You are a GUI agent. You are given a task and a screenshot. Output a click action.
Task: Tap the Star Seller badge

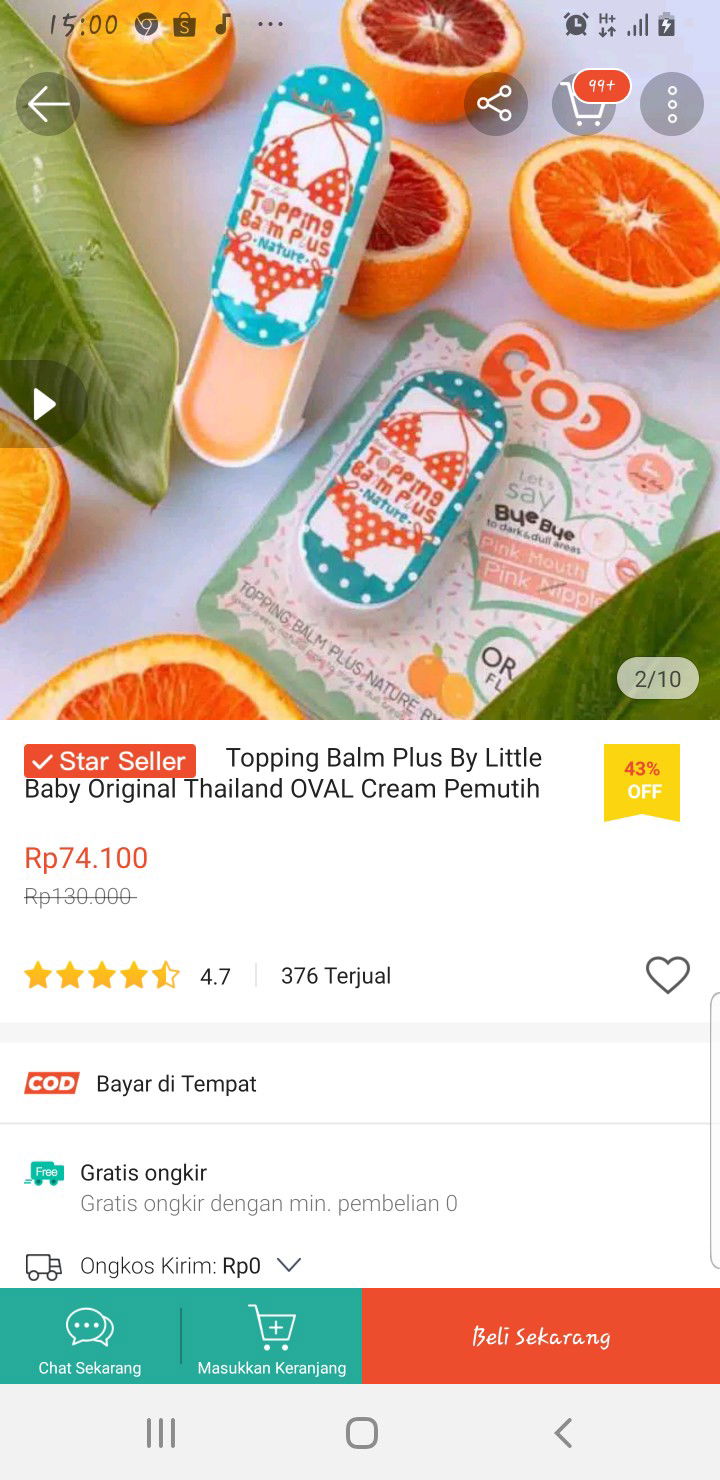tap(110, 761)
